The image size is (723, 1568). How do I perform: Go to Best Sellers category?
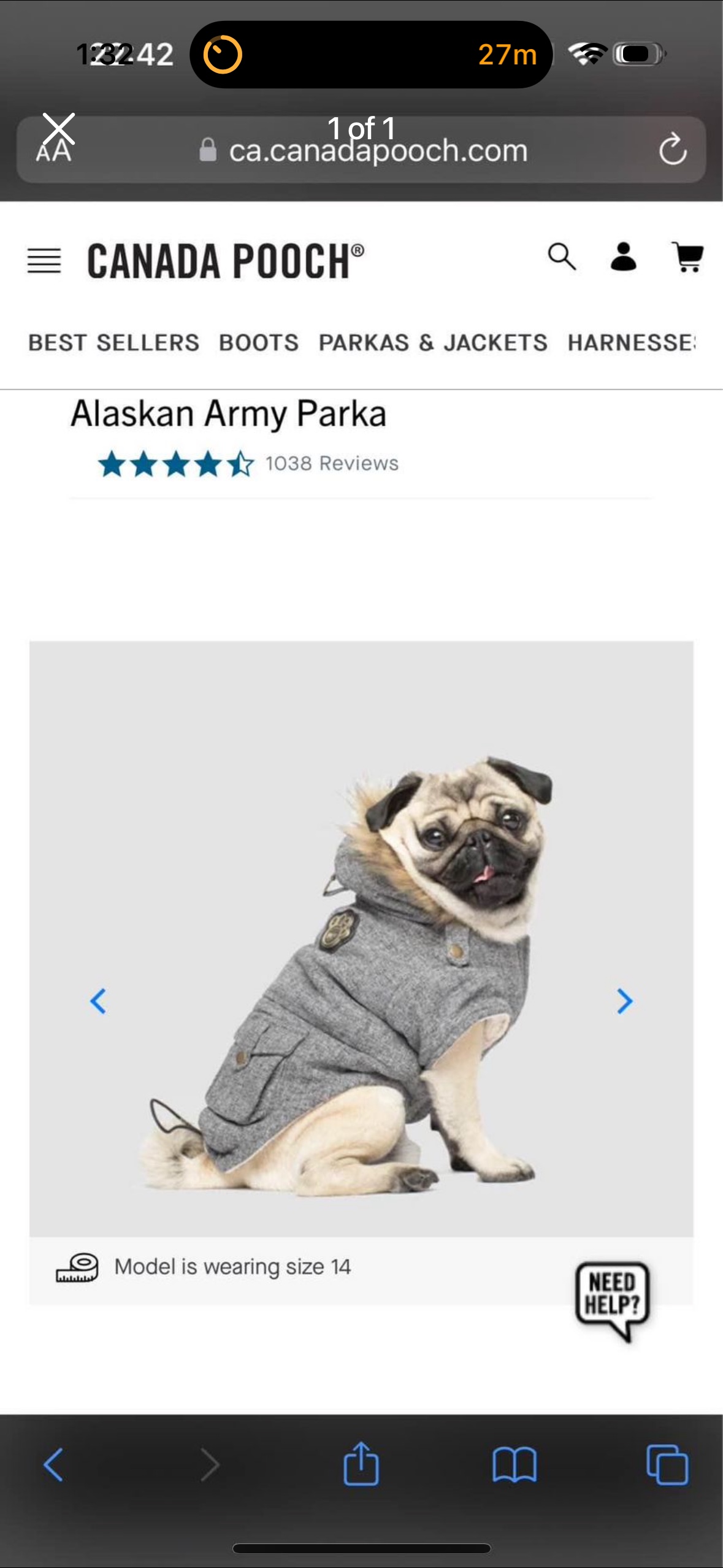click(x=113, y=342)
